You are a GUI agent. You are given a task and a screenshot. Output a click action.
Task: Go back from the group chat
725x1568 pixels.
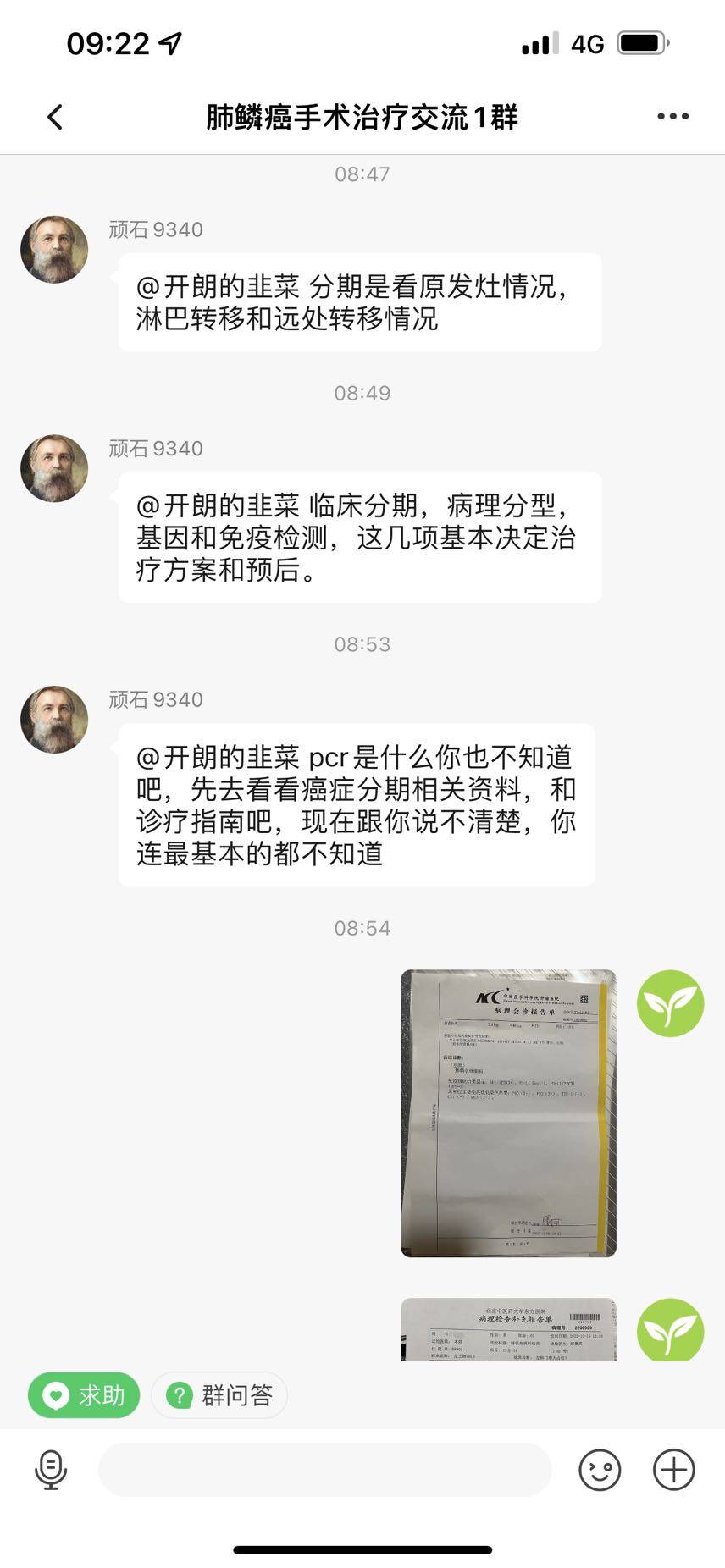point(56,117)
